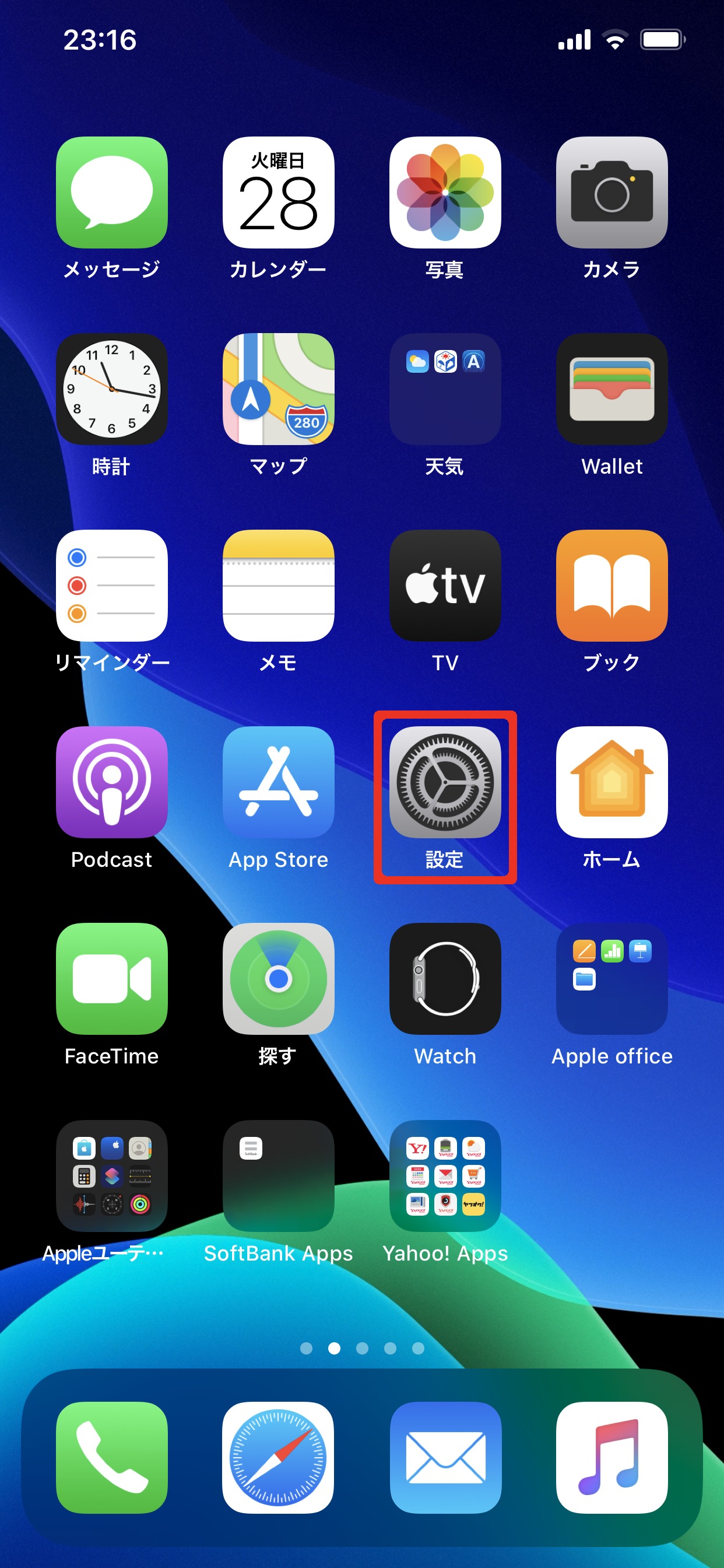Viewport: 724px width, 1568px height.
Task: Launch the Podcast app
Action: [x=111, y=782]
